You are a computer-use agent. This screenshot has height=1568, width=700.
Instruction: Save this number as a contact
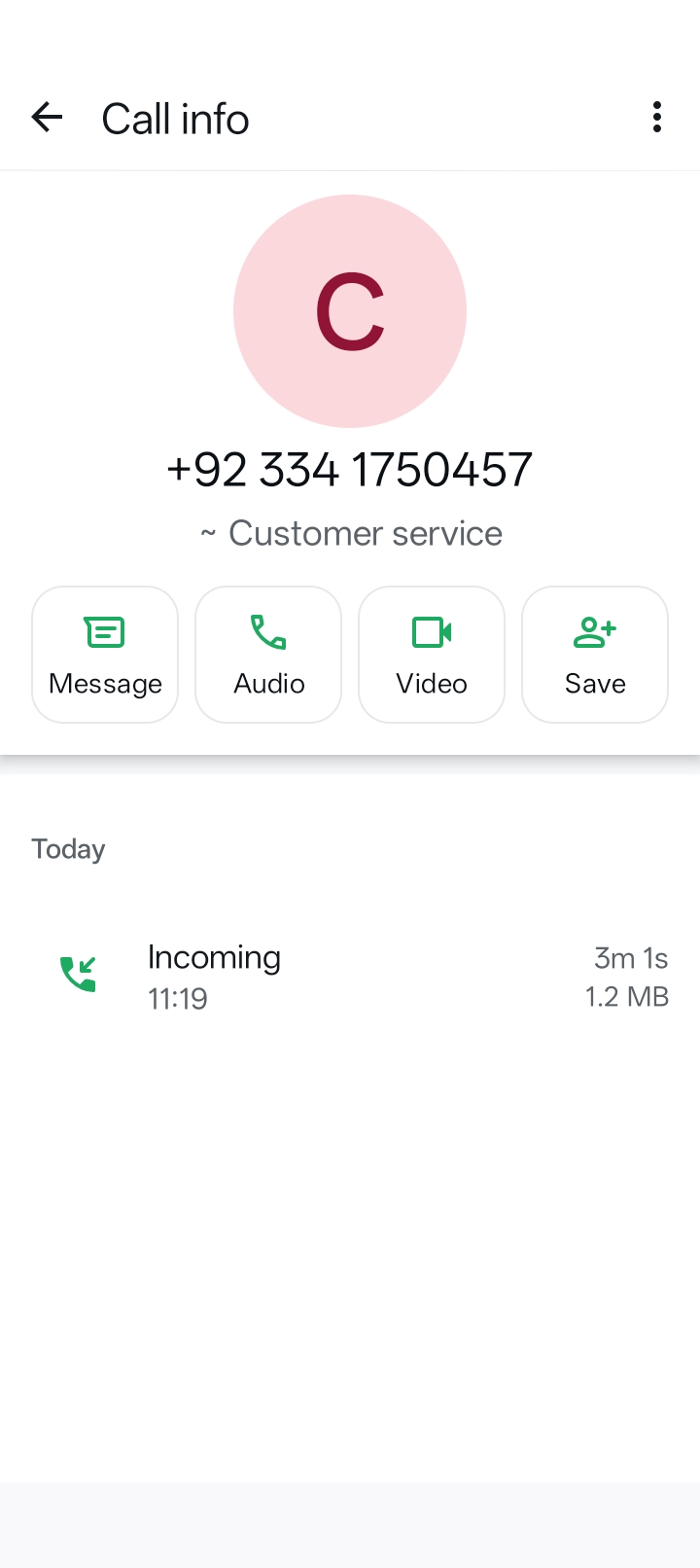coord(595,655)
